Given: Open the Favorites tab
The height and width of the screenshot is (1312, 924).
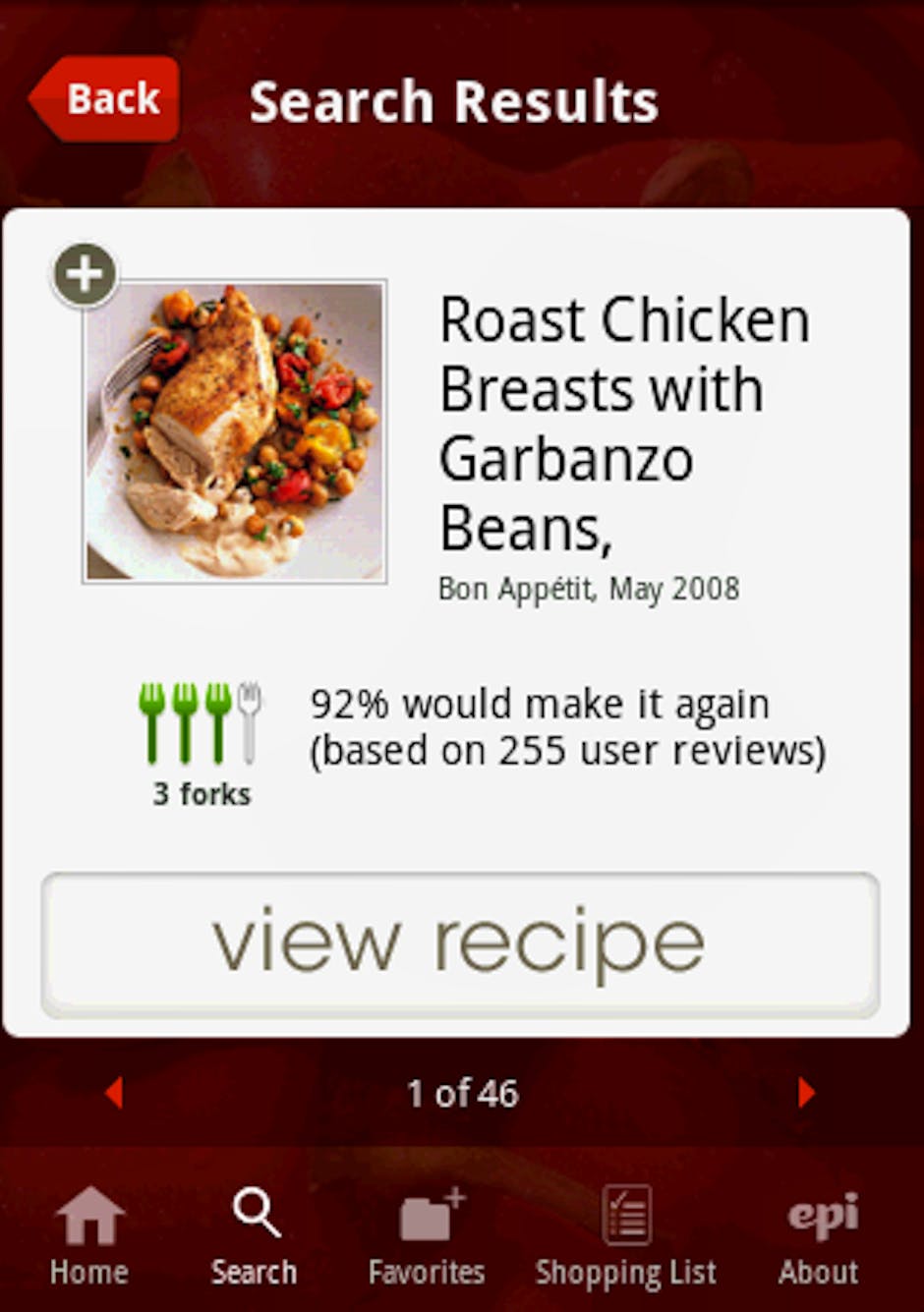Looking at the screenshot, I should point(427,1234).
